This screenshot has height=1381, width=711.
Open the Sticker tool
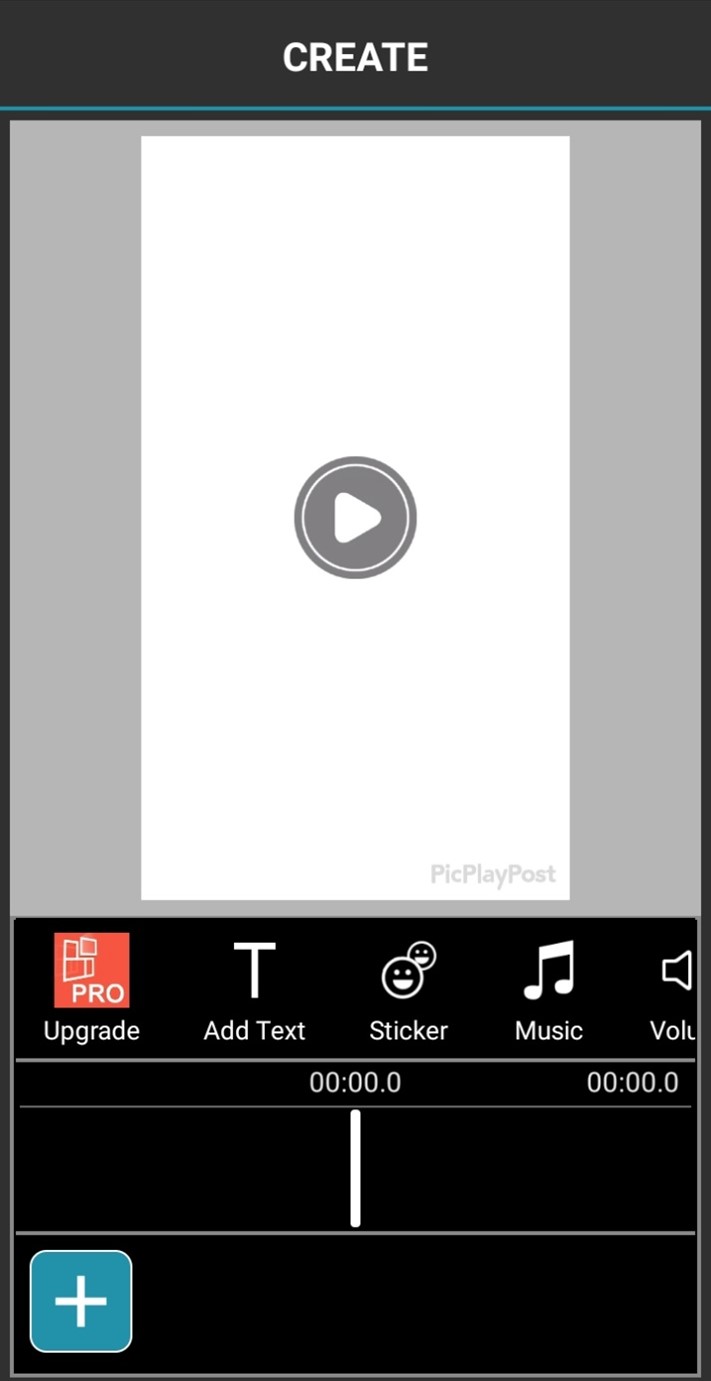pyautogui.click(x=409, y=990)
